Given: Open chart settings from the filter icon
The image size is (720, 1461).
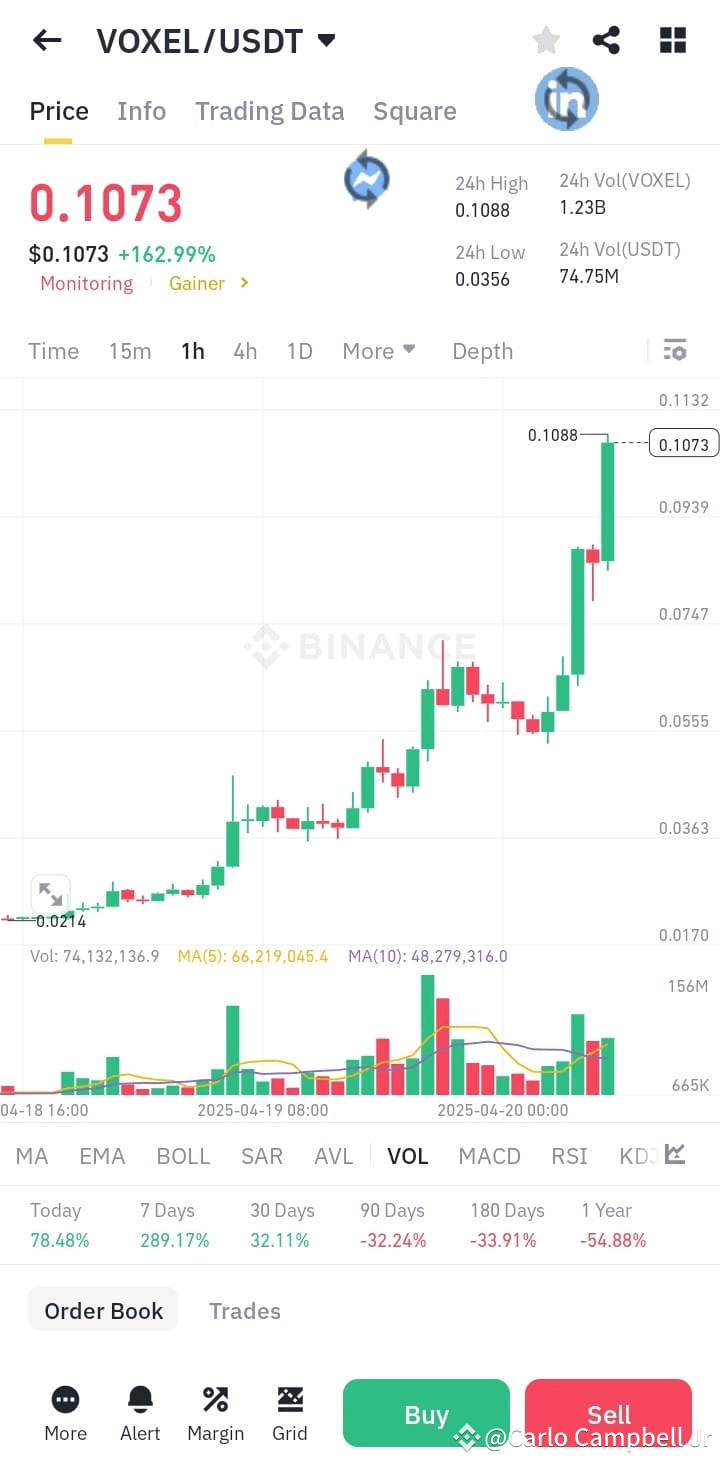Looking at the screenshot, I should coord(675,350).
